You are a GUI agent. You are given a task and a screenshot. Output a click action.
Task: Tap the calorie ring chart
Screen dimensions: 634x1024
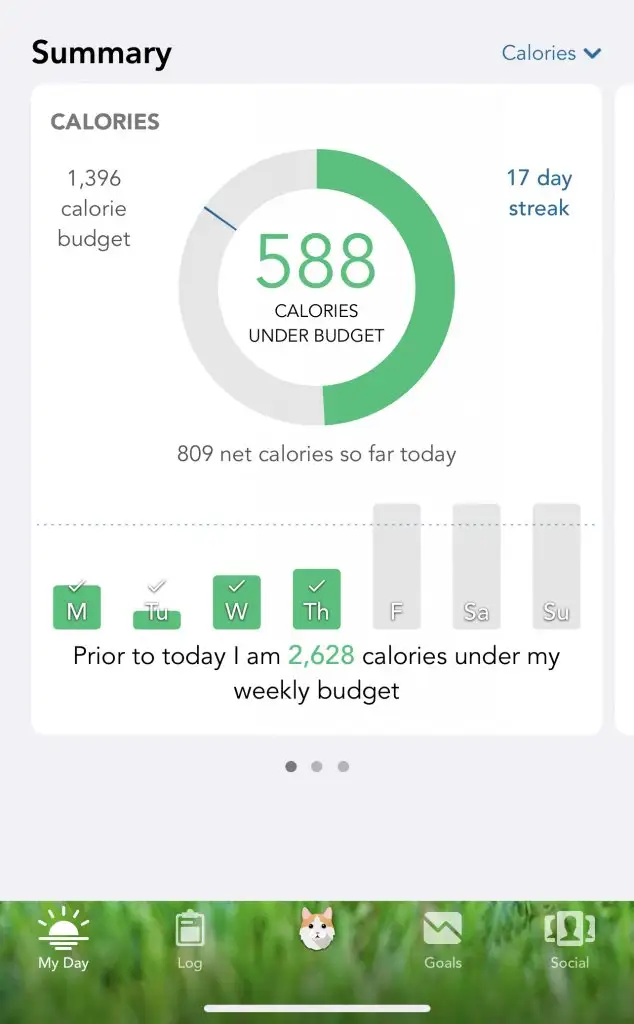[317, 287]
